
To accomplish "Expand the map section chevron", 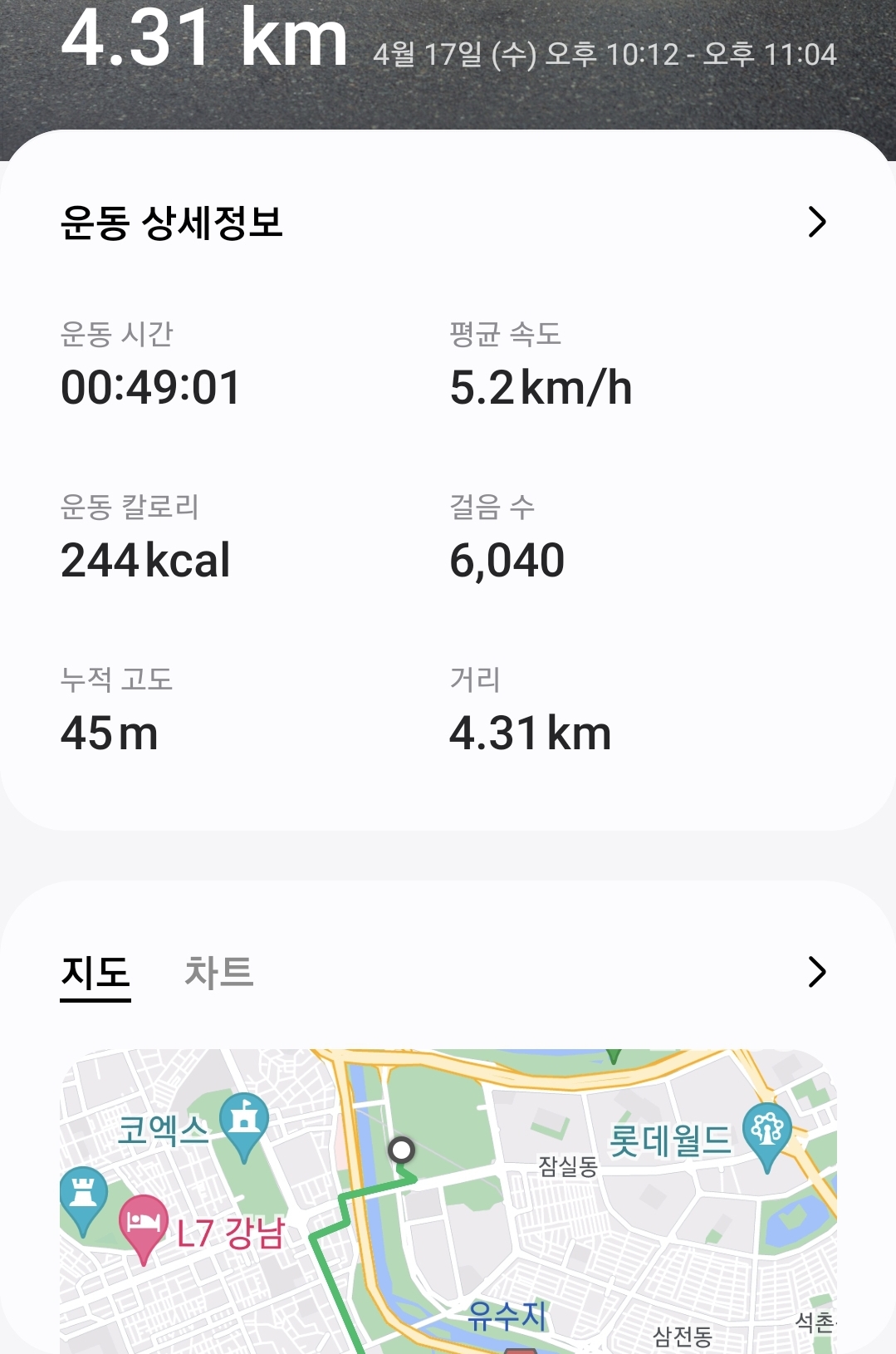I will pos(817,972).
